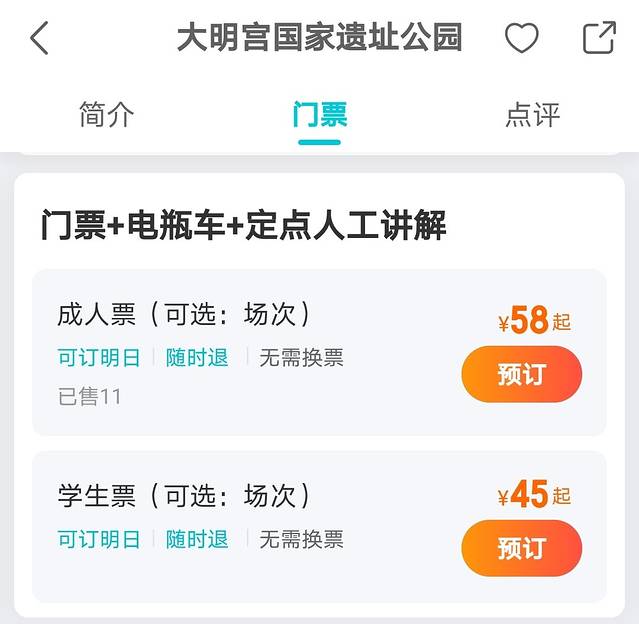This screenshot has height=624, width=639.
Task: Book the 成人票 with 预订
Action: (521, 374)
